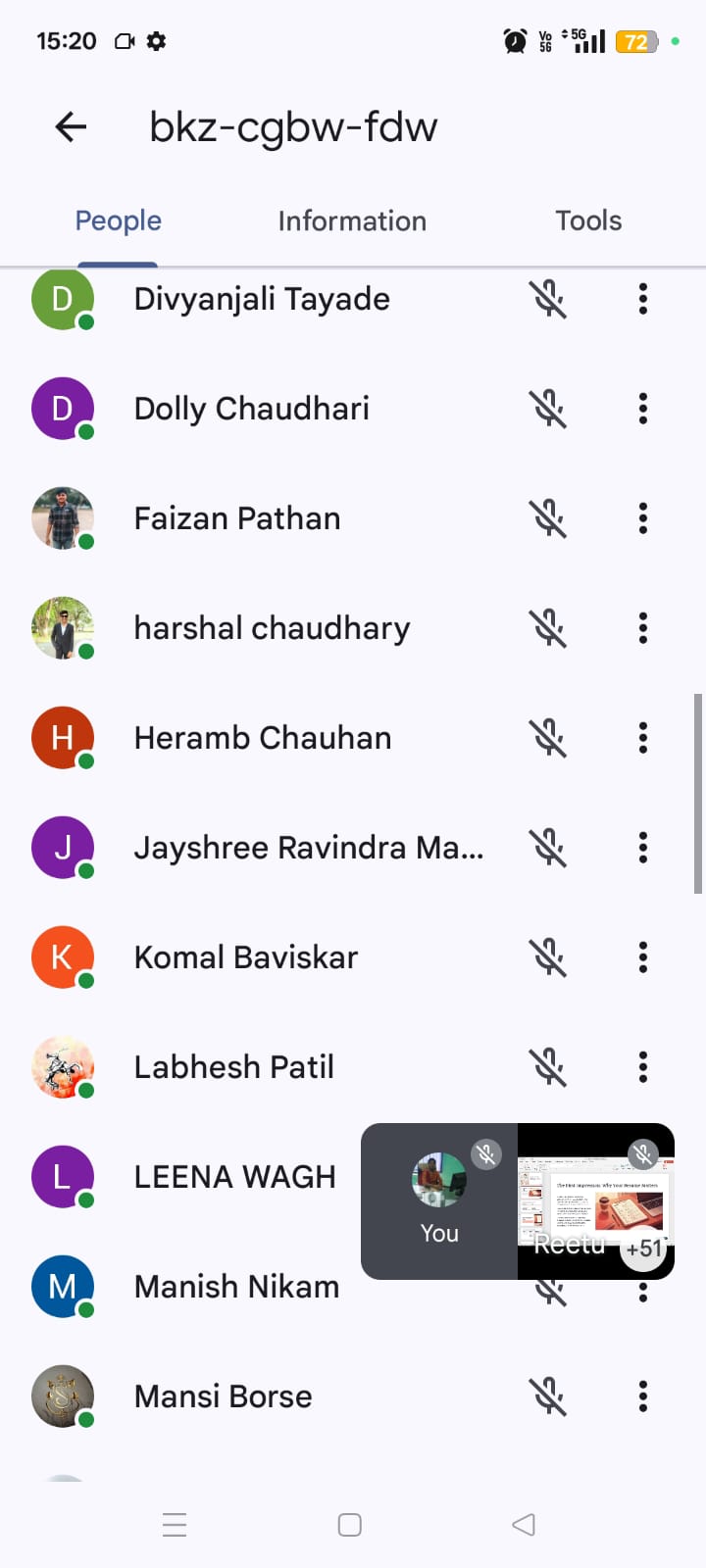Switch to the Tools tab

click(x=588, y=221)
